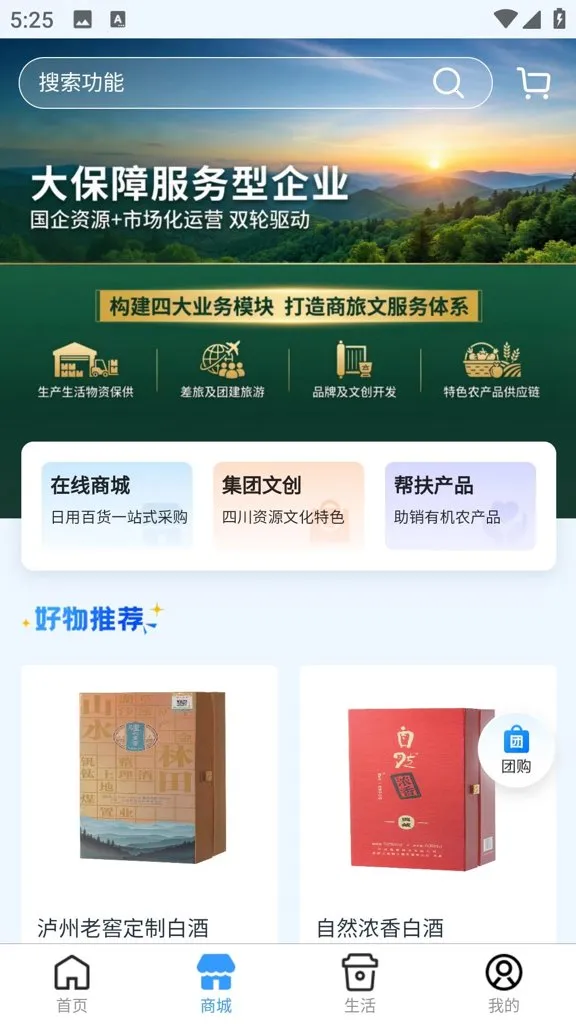View the 泸州老窖定制白酒 product
This screenshot has height=1024, width=576.
(x=150, y=804)
